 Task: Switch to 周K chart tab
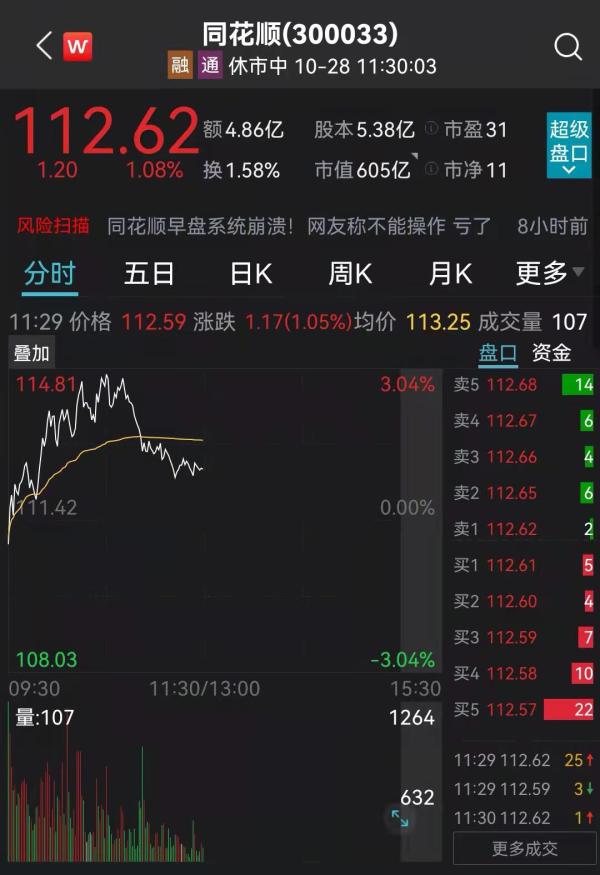pos(350,273)
